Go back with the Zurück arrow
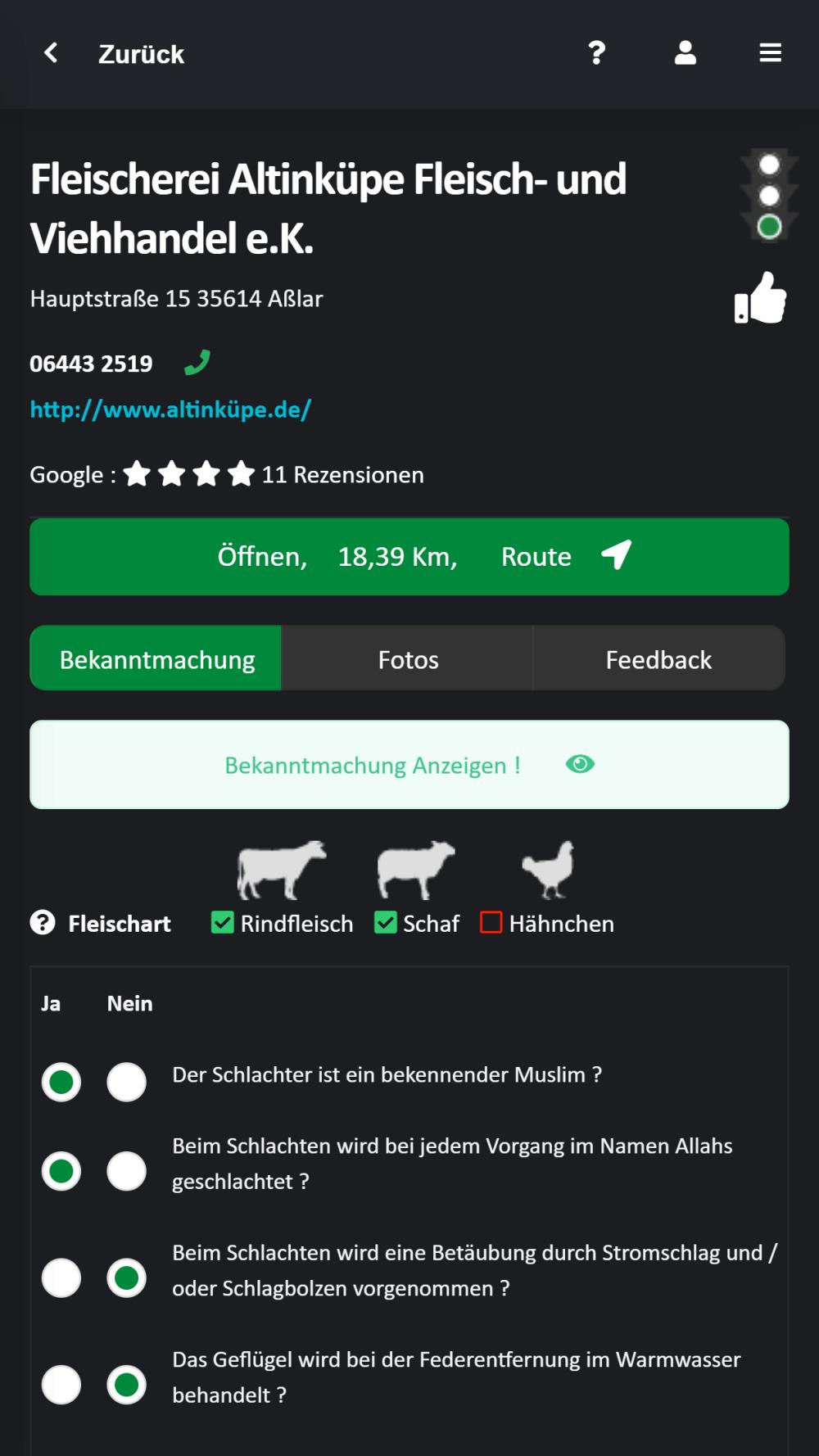Image resolution: width=819 pixels, height=1456 pixels. (52, 53)
